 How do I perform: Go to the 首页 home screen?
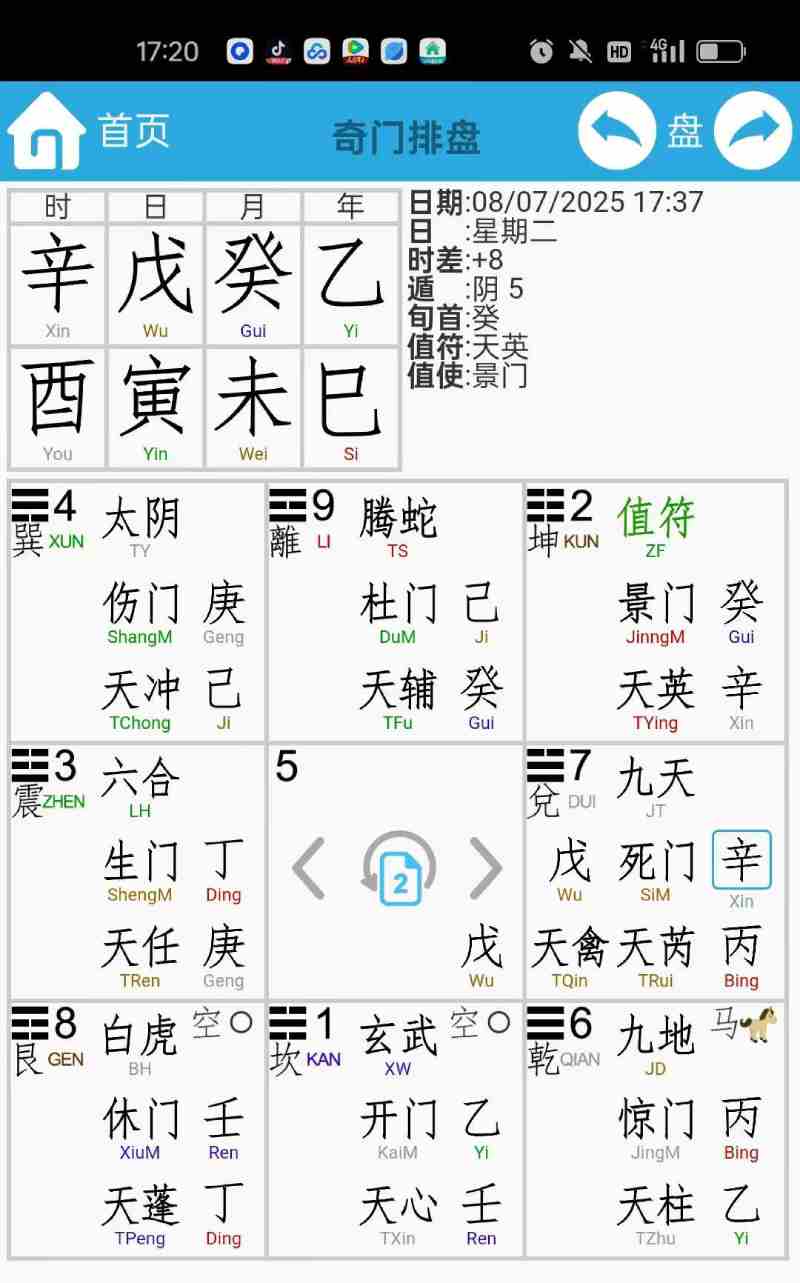[x=88, y=131]
